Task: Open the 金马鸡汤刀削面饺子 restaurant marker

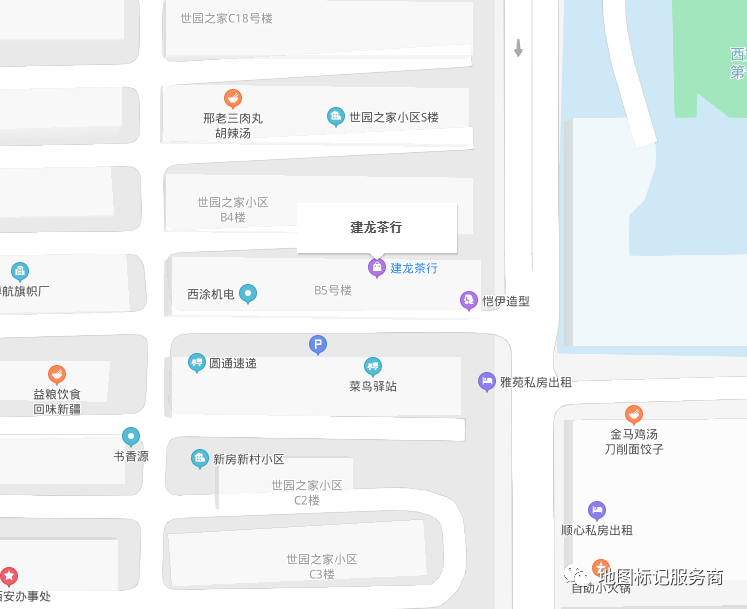Action: point(633,414)
